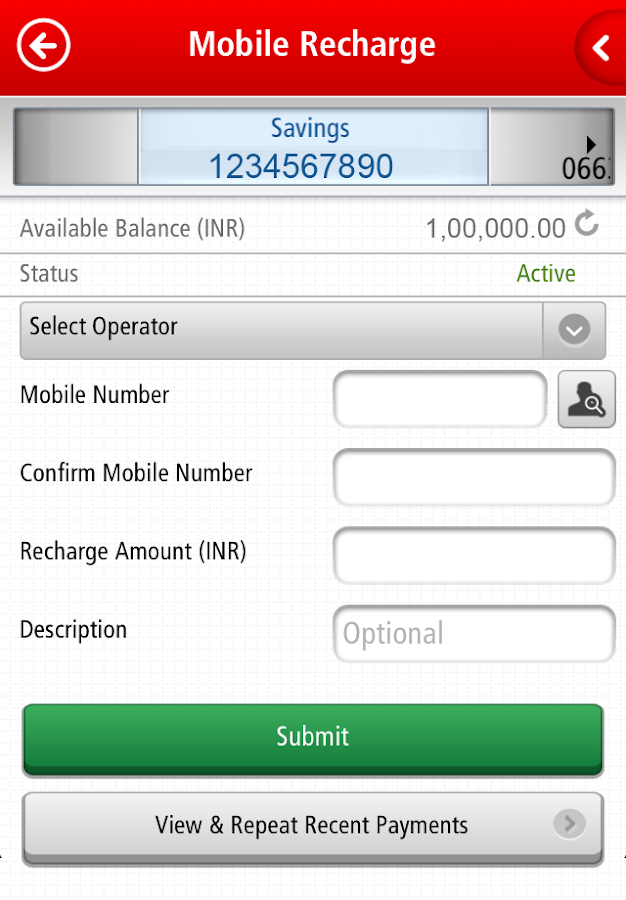Select the Savings 1234567890 account card
626x900 pixels.
312,147
